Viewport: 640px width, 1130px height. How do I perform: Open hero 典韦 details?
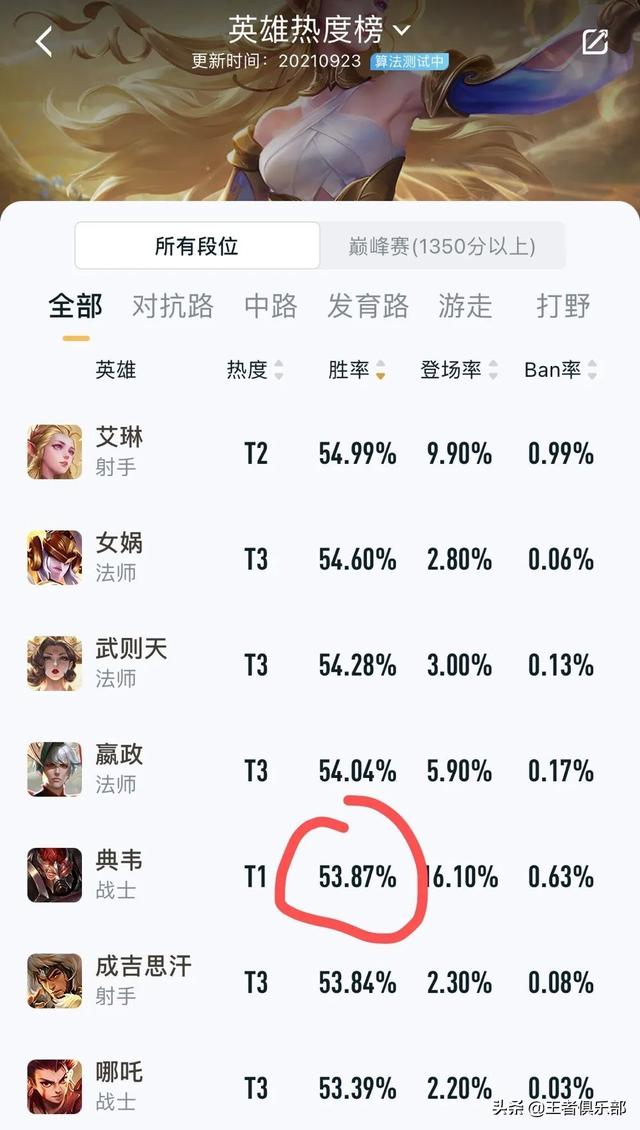[x=320, y=876]
